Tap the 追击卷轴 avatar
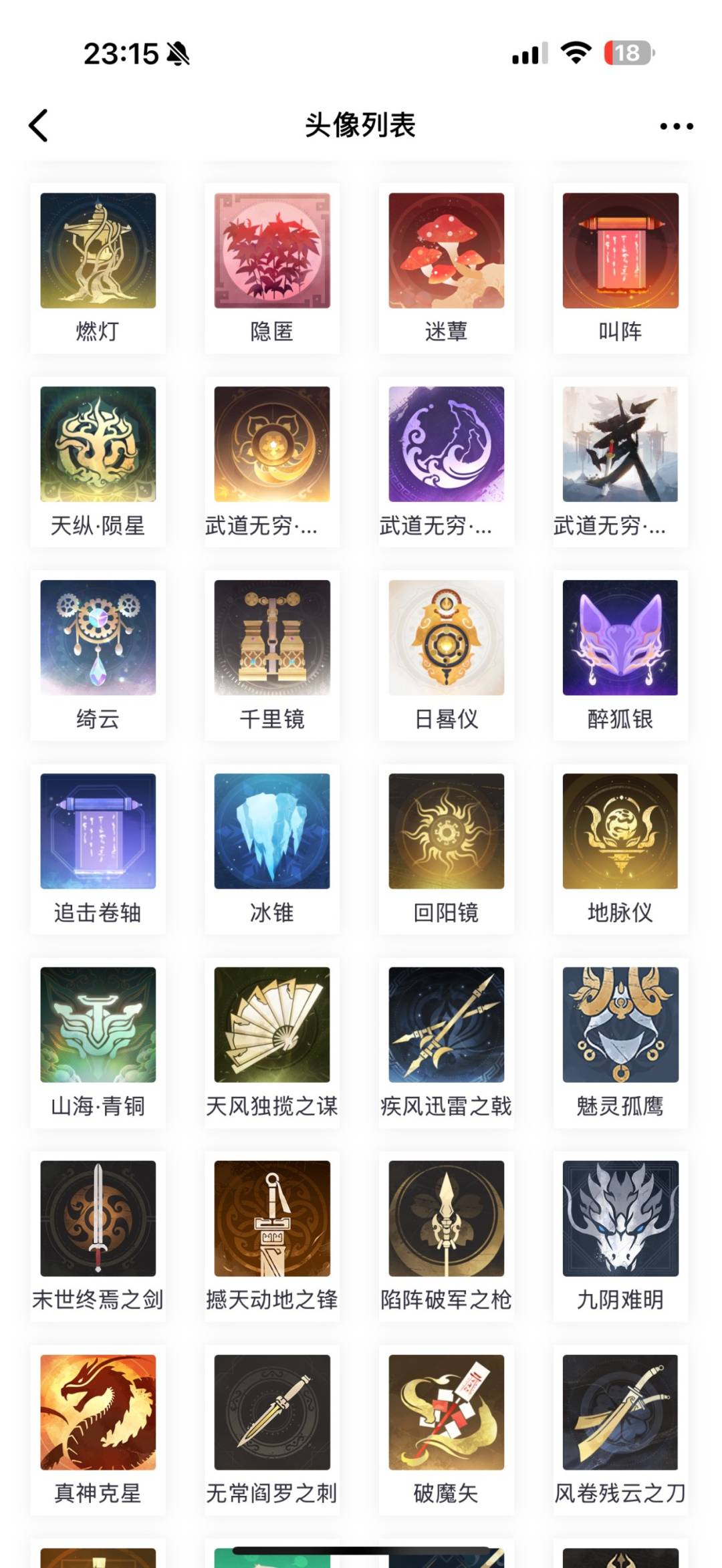 tap(98, 849)
